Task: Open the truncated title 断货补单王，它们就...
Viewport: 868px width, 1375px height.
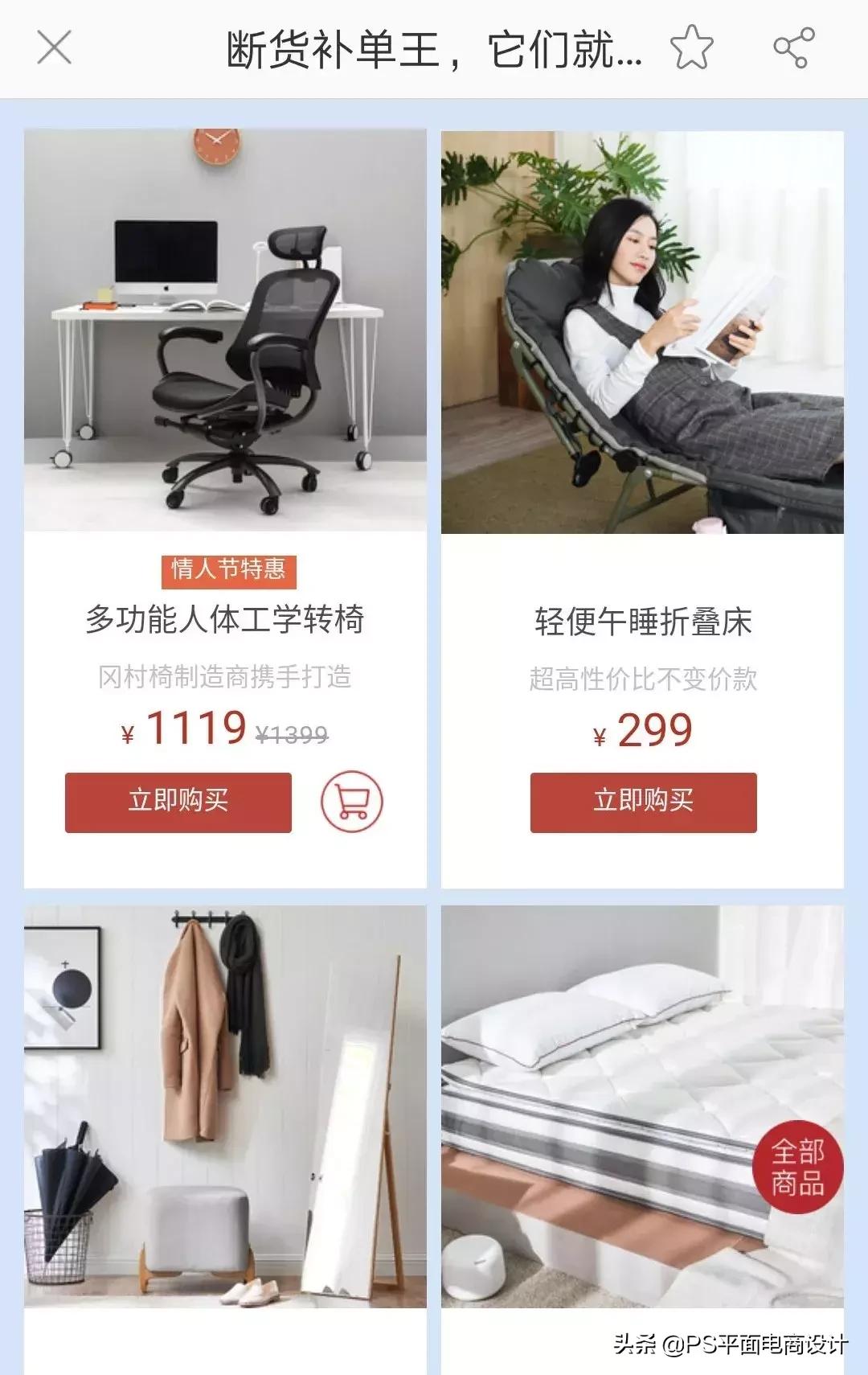Action: [434, 50]
